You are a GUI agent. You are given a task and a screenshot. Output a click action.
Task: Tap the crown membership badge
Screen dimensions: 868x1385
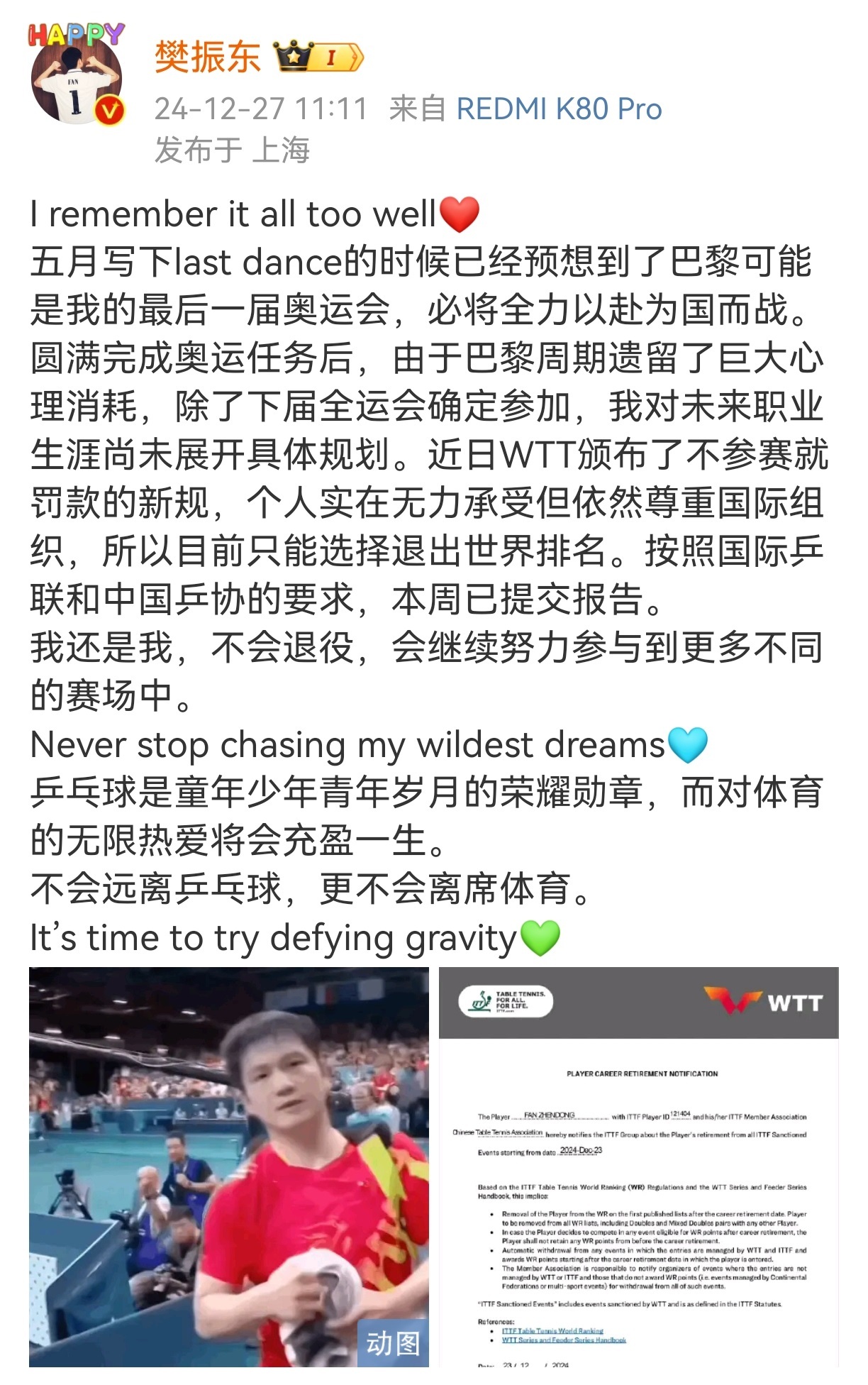(318, 57)
